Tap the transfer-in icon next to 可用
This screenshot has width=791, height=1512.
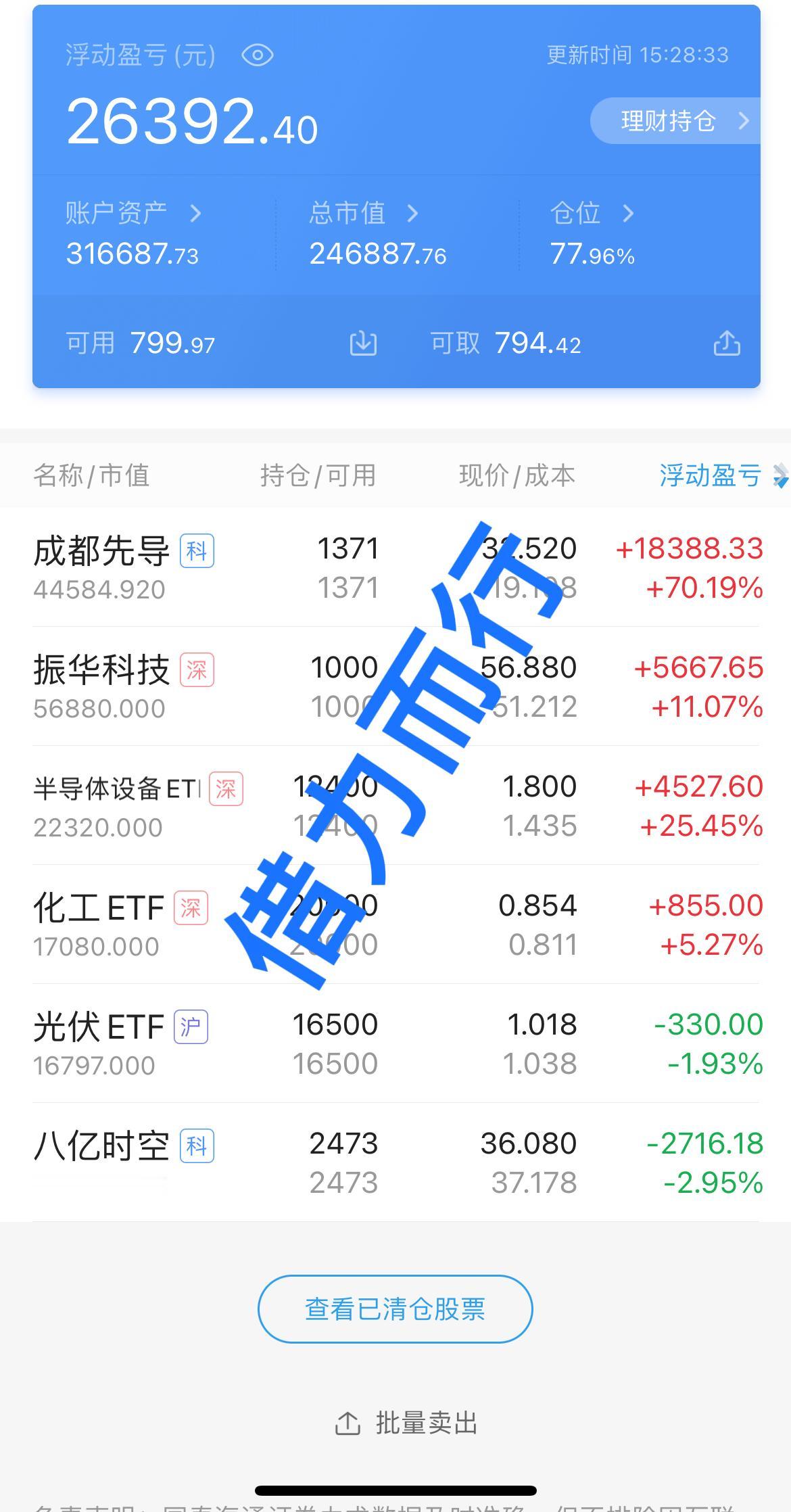[x=362, y=344]
